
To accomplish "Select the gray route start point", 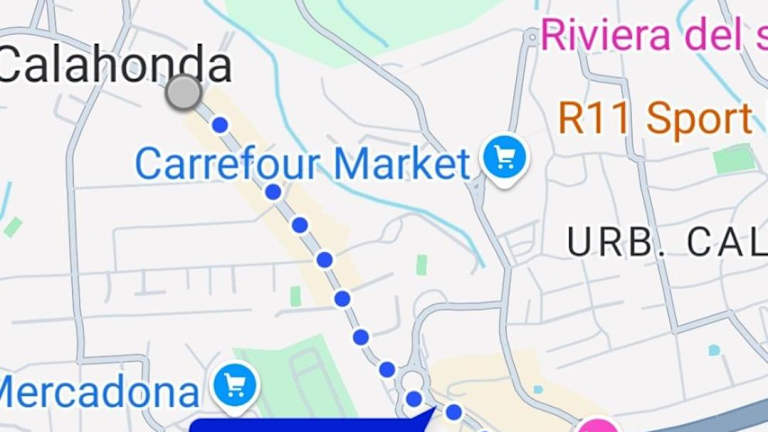I will [183, 93].
